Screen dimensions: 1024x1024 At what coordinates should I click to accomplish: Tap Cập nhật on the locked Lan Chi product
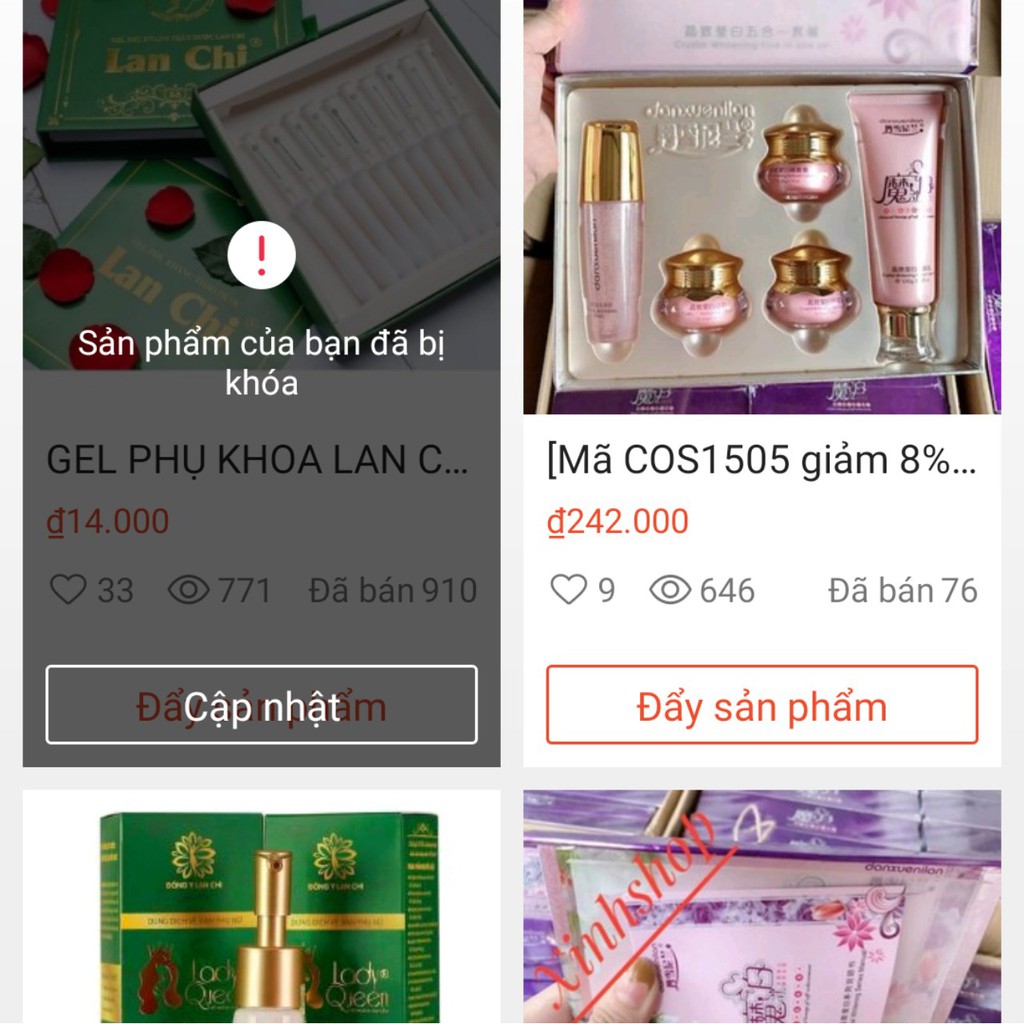(261, 706)
